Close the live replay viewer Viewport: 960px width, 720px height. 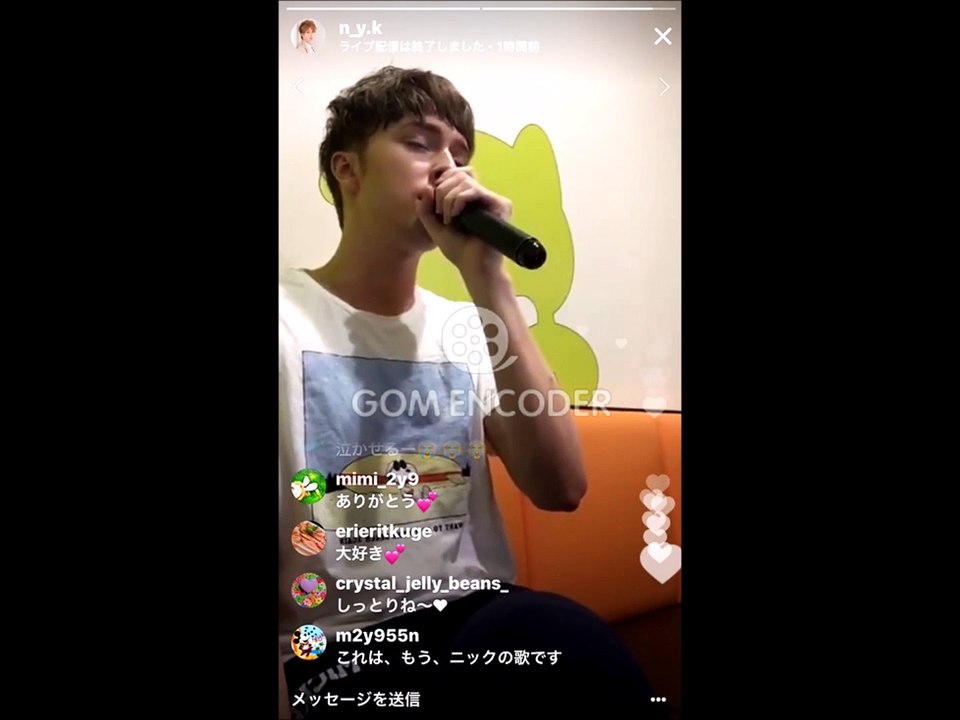(662, 36)
